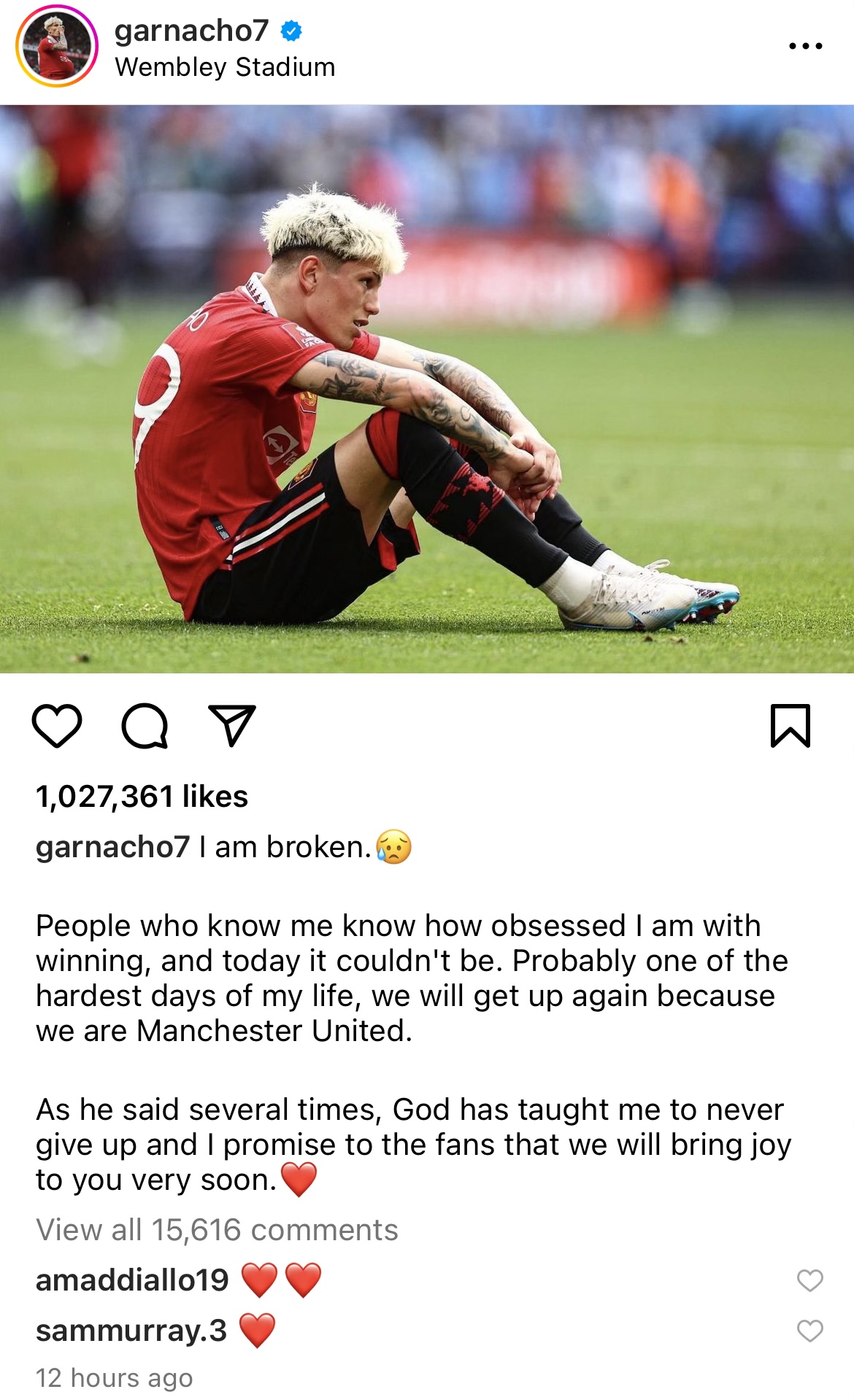Open amaddiallo19's profile from comment
854x1400 pixels.
tap(132, 1280)
